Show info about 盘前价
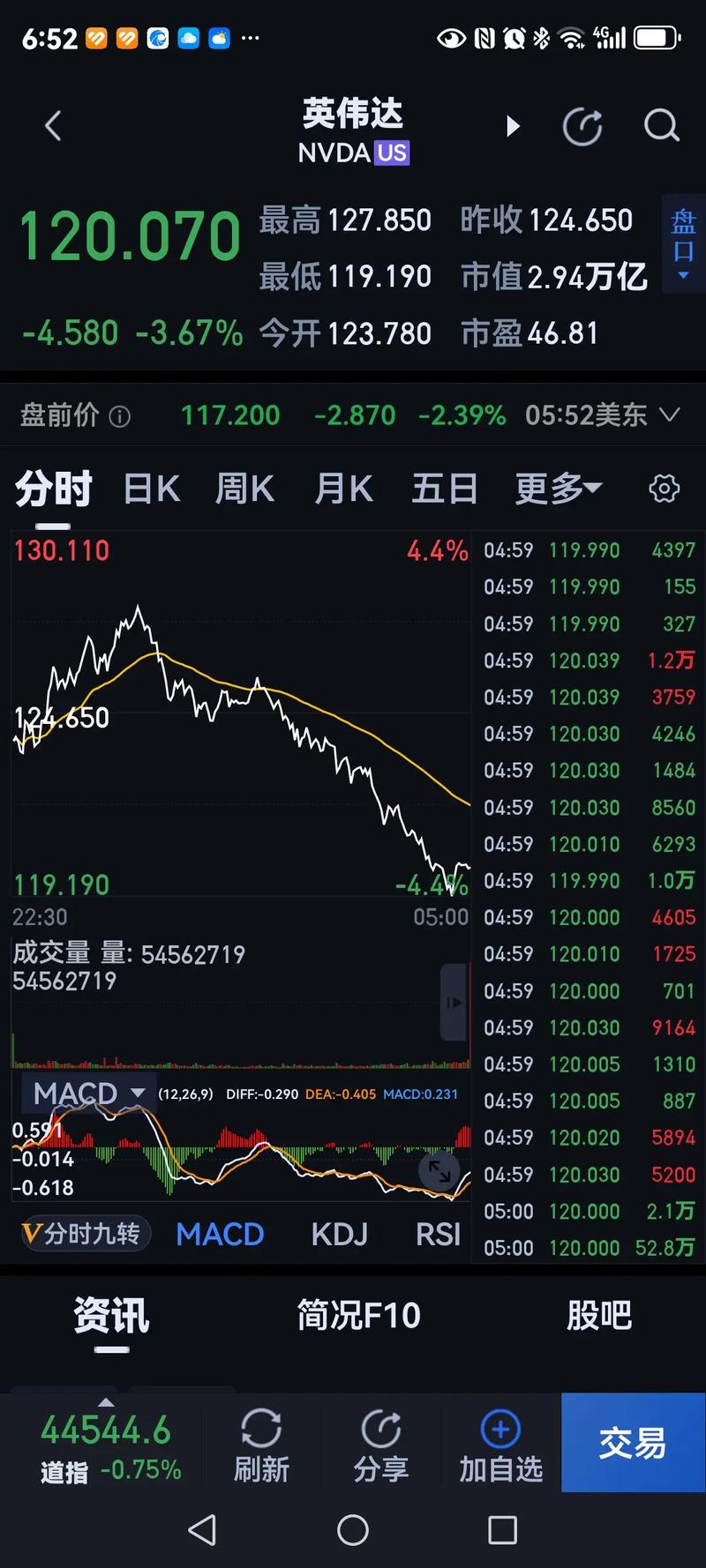 click(119, 416)
